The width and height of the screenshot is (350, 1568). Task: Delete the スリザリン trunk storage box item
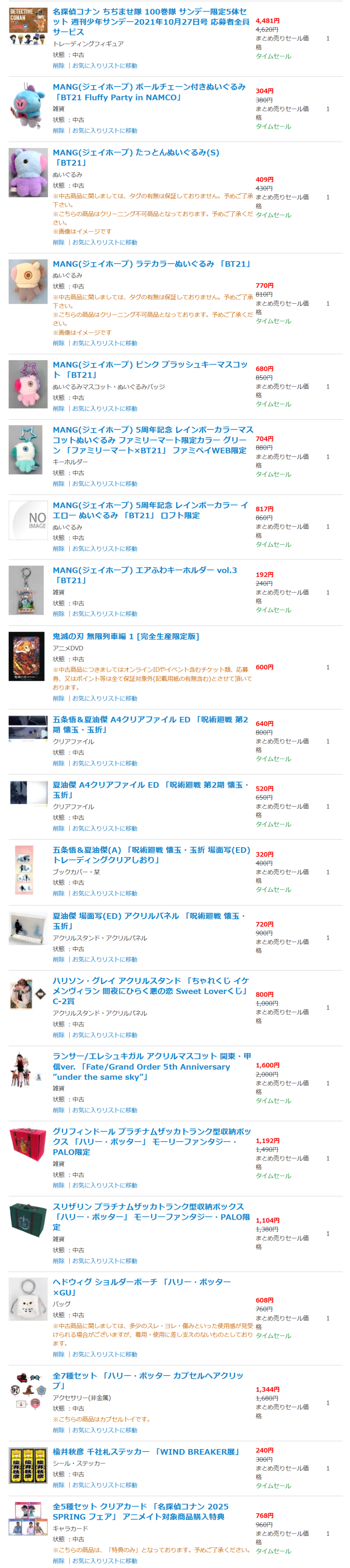coord(58,1261)
